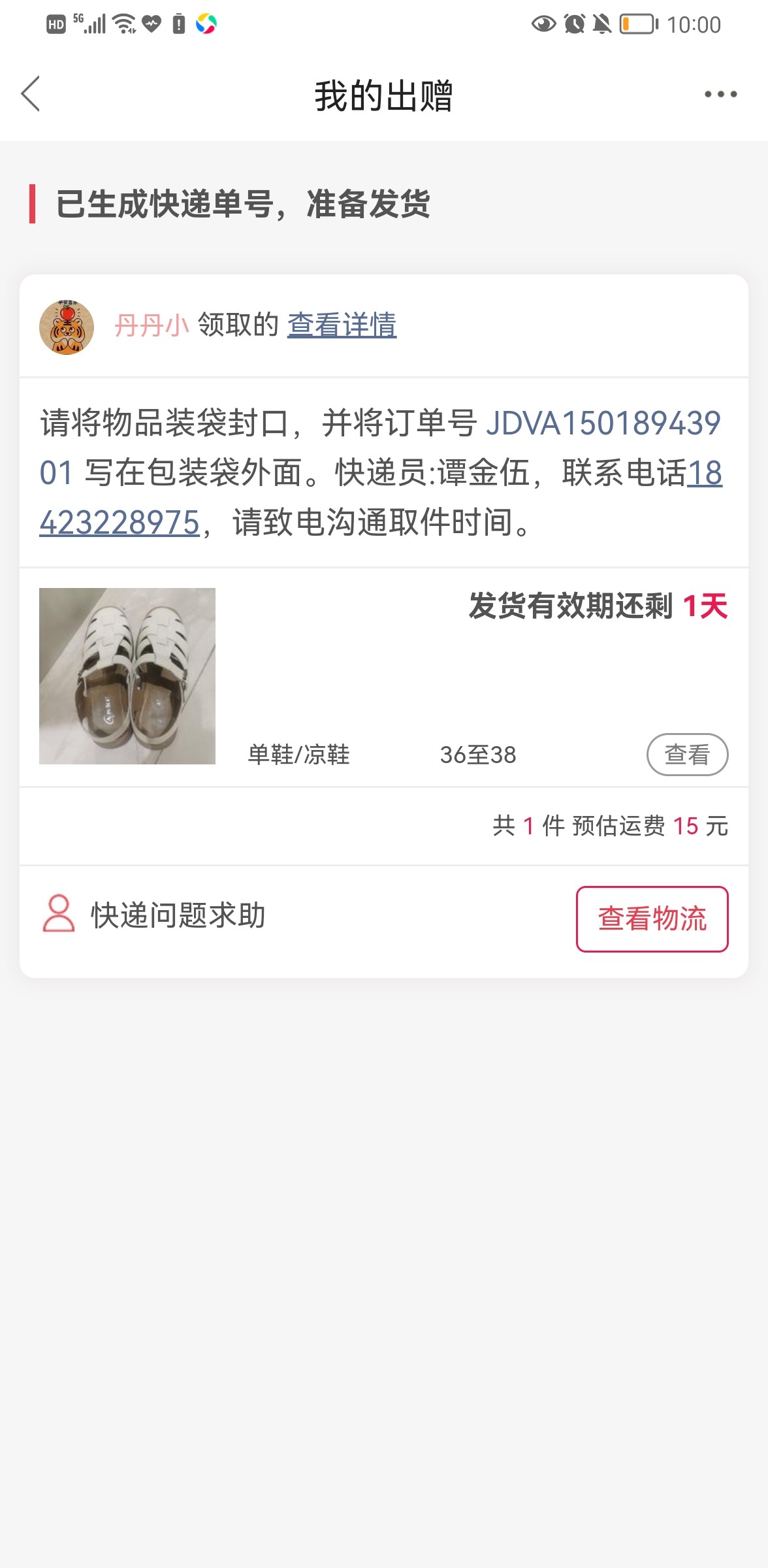Screen dimensions: 768x1568
Task: Go back from 我的出赠 page
Action: (x=31, y=94)
